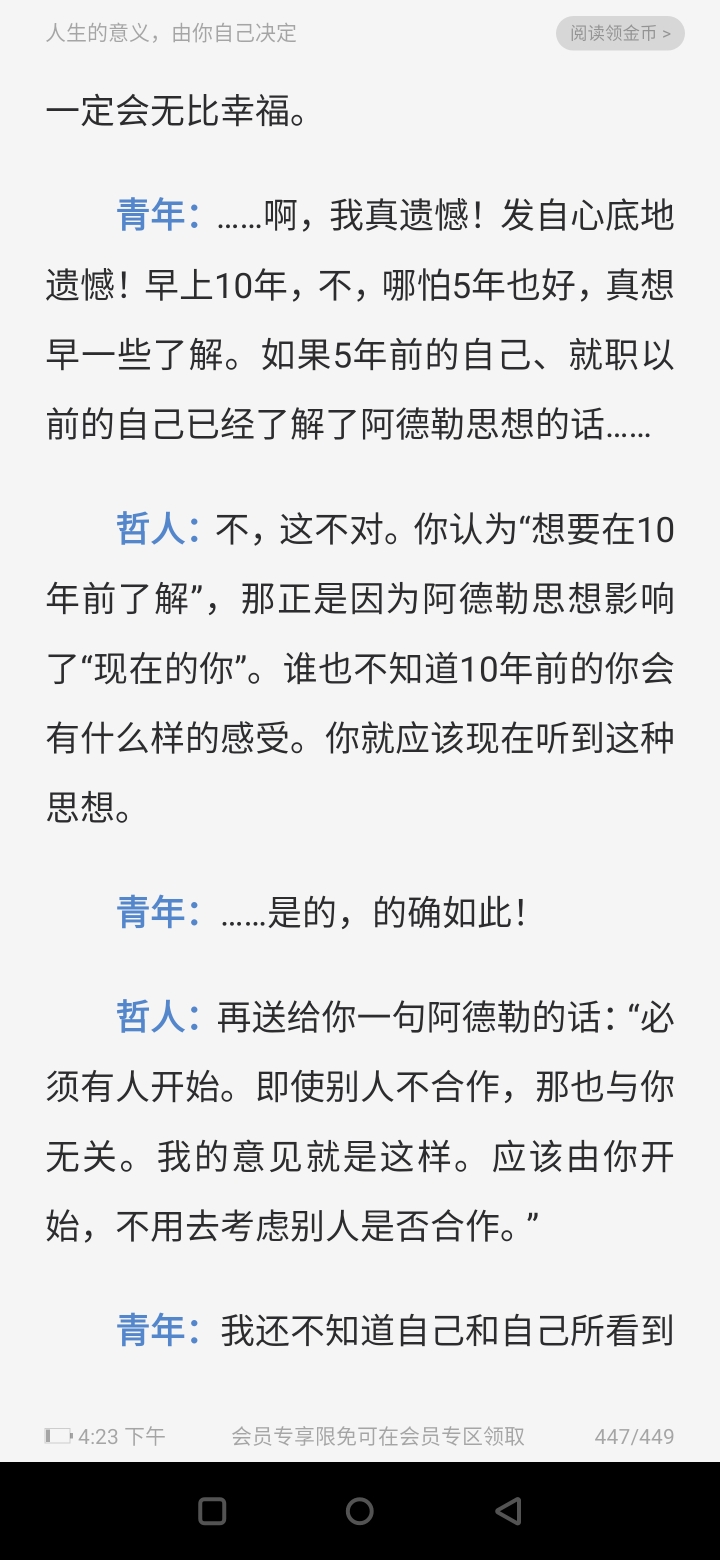
Task: Go back with the system back button
Action: click(x=508, y=1510)
